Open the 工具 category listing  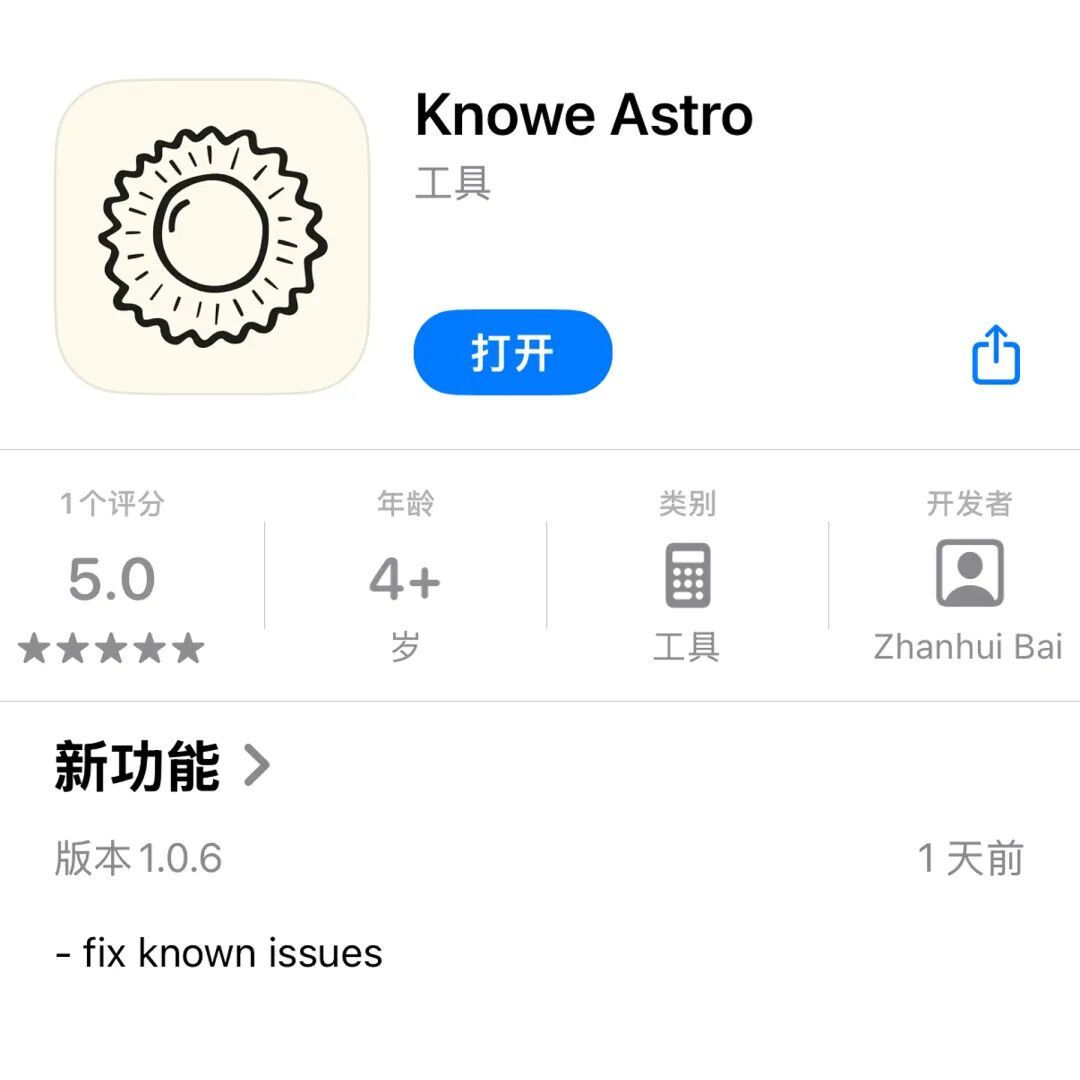click(687, 580)
